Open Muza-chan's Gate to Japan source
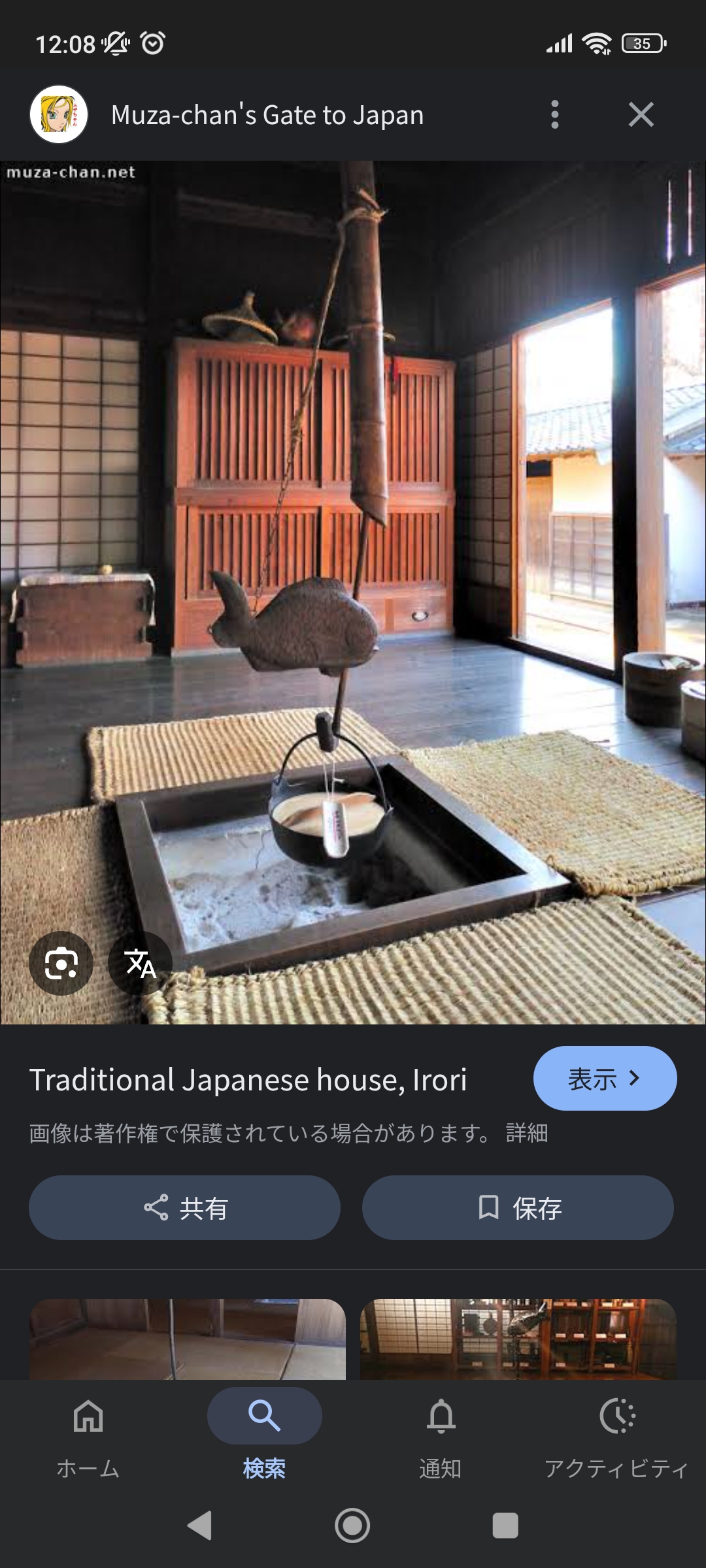 point(267,115)
